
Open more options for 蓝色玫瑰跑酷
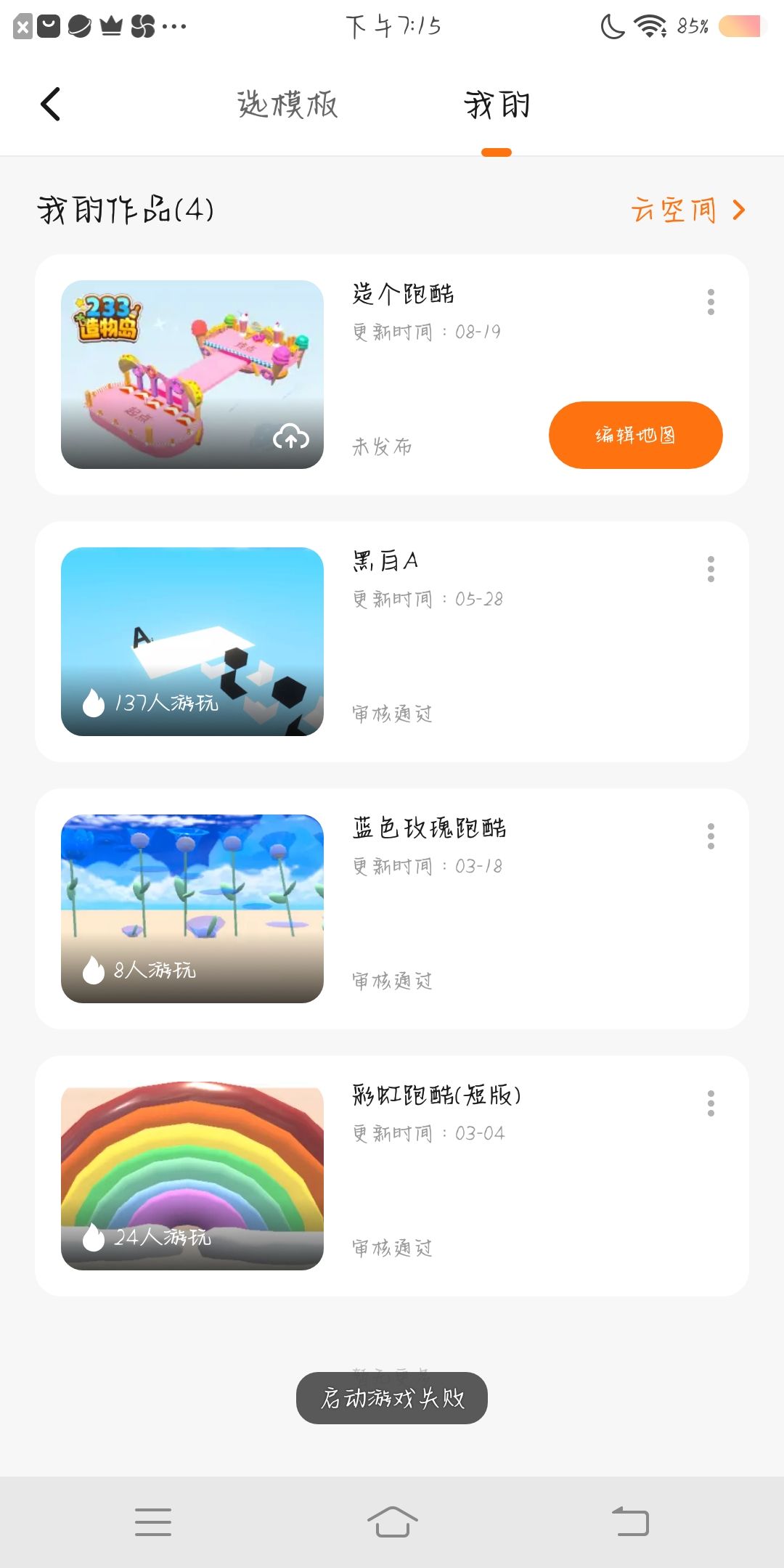(711, 836)
